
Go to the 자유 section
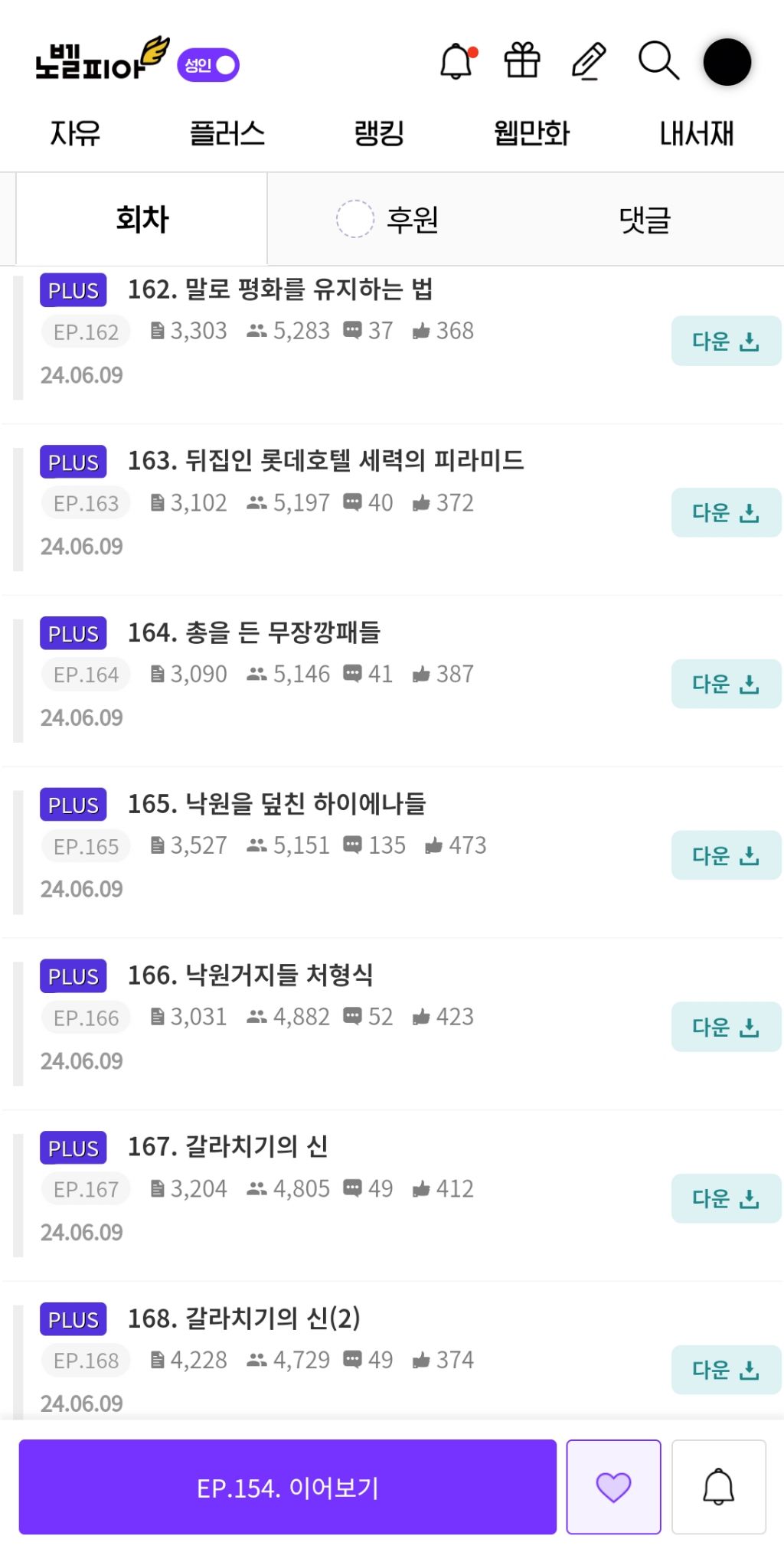(75, 133)
